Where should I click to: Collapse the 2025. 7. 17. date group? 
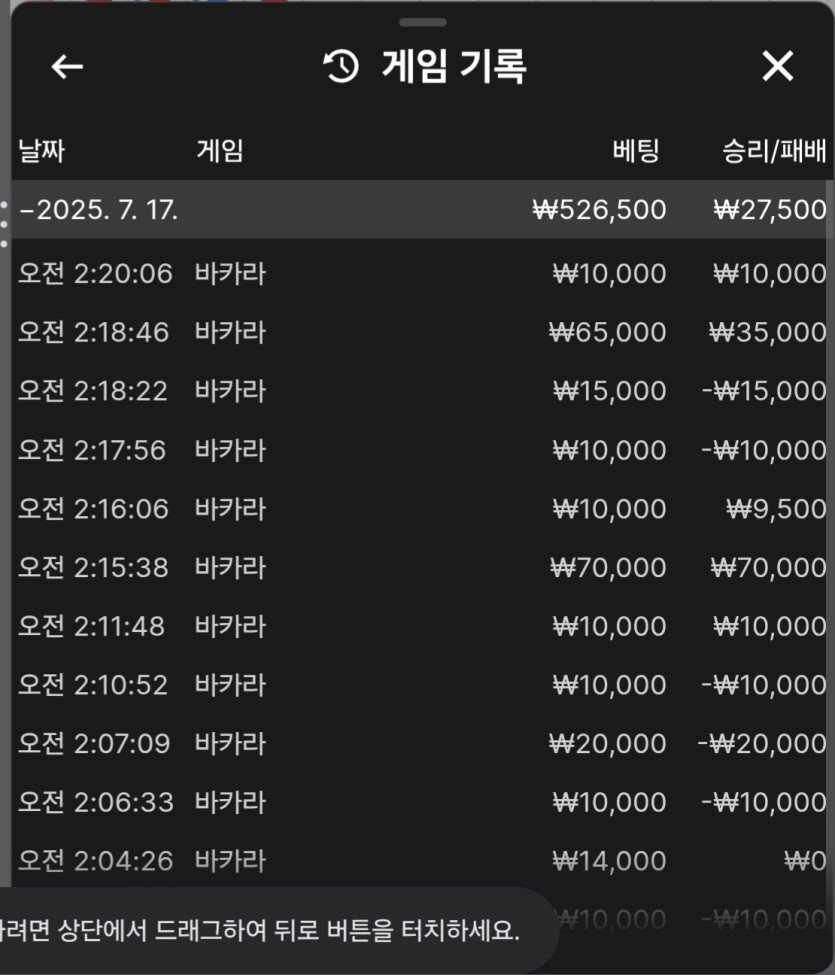(x=99, y=210)
